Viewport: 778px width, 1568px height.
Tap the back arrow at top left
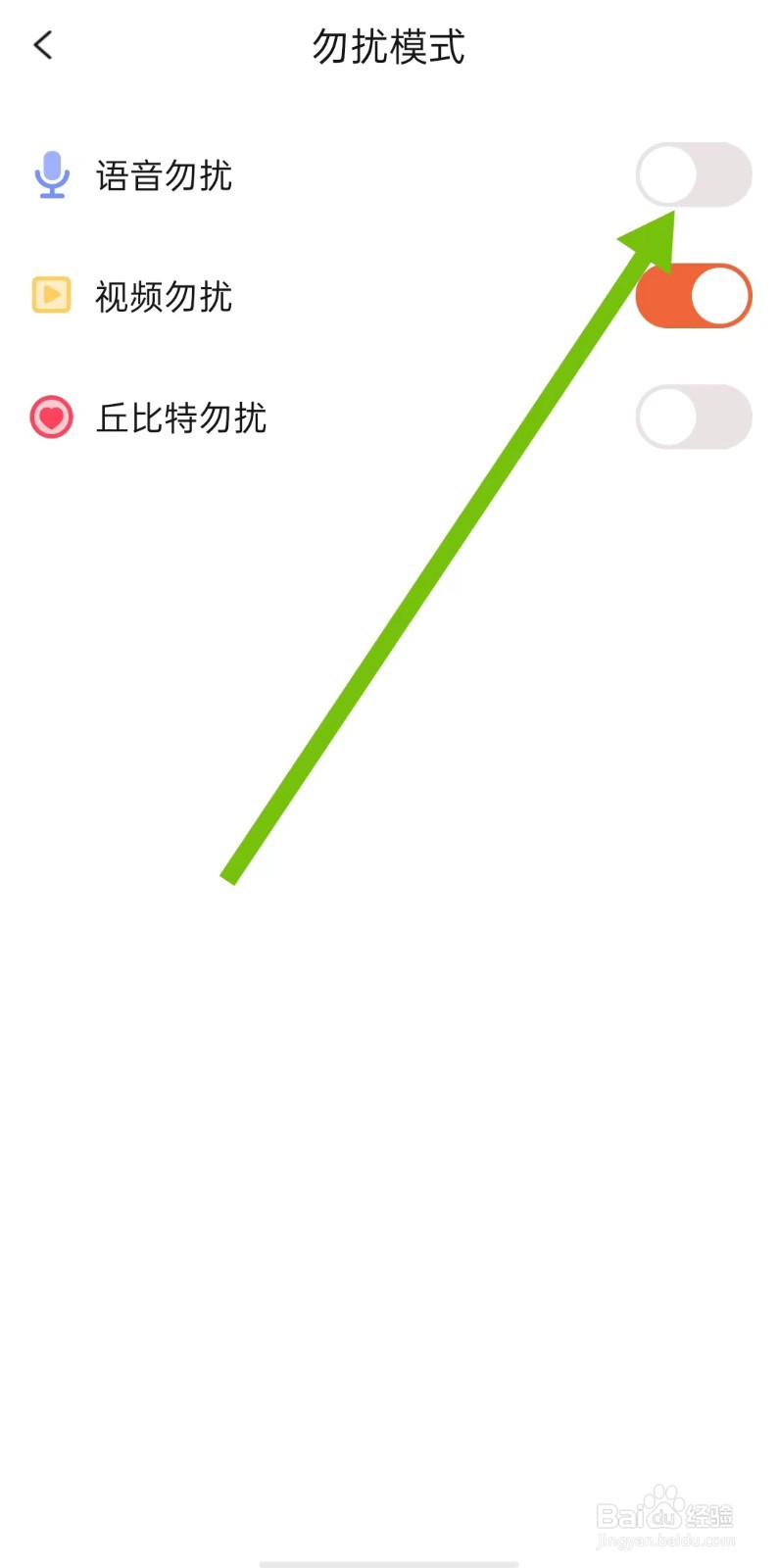point(42,45)
